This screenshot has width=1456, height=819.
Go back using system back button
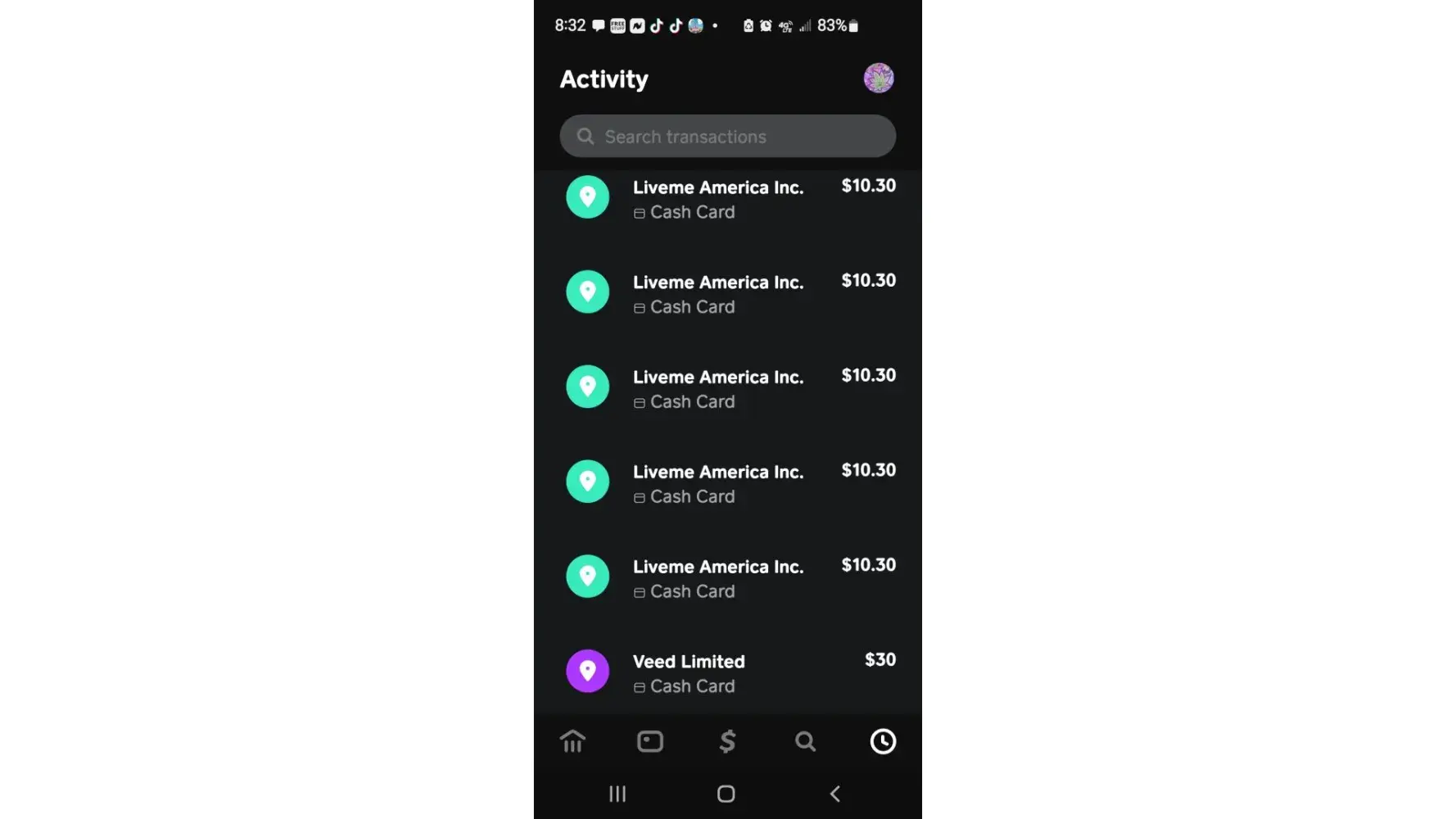pyautogui.click(x=834, y=794)
